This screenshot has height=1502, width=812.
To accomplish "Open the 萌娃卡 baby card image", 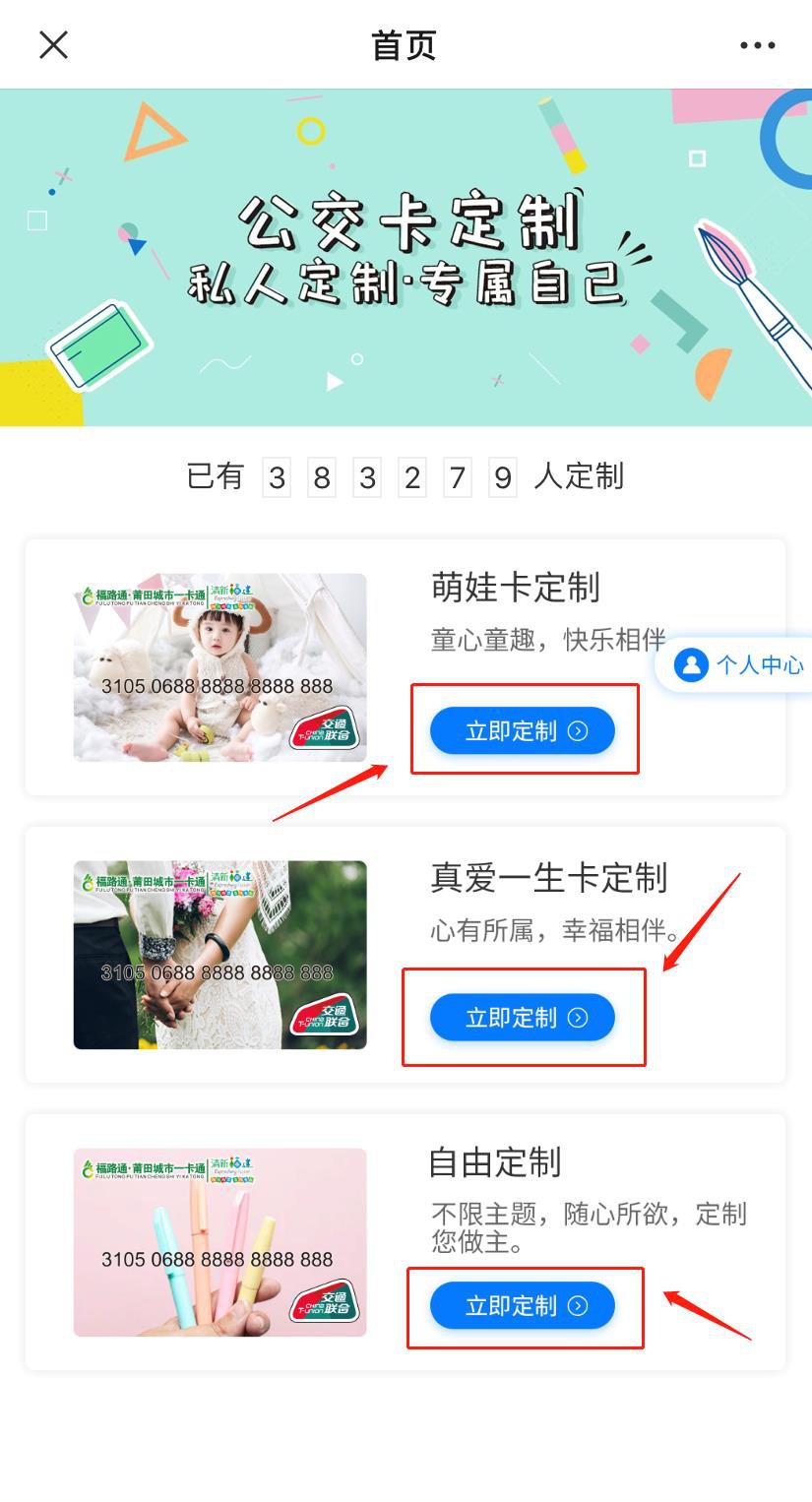I will pyautogui.click(x=219, y=667).
